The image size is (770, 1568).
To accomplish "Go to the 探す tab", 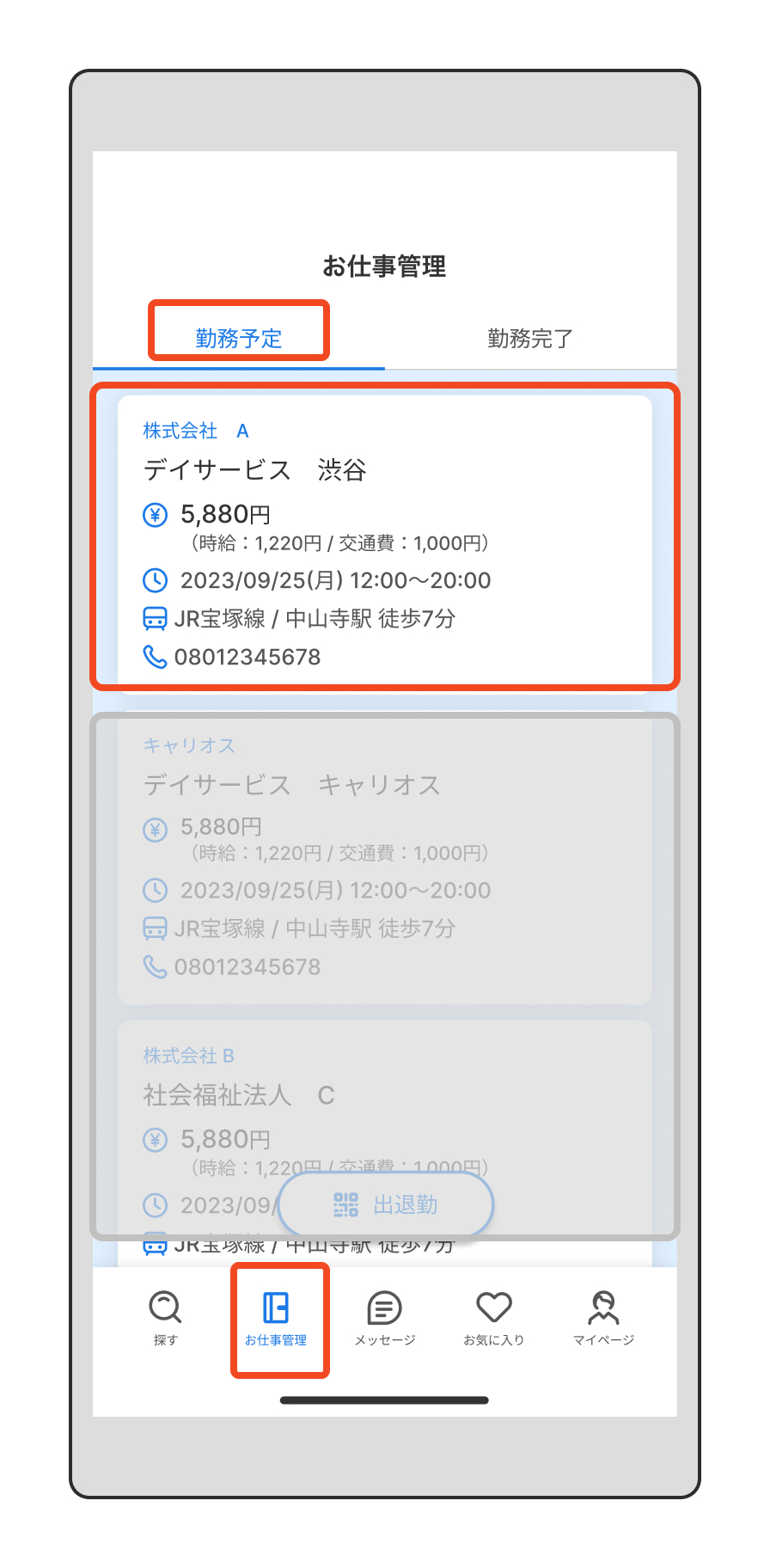I will coord(165,1317).
